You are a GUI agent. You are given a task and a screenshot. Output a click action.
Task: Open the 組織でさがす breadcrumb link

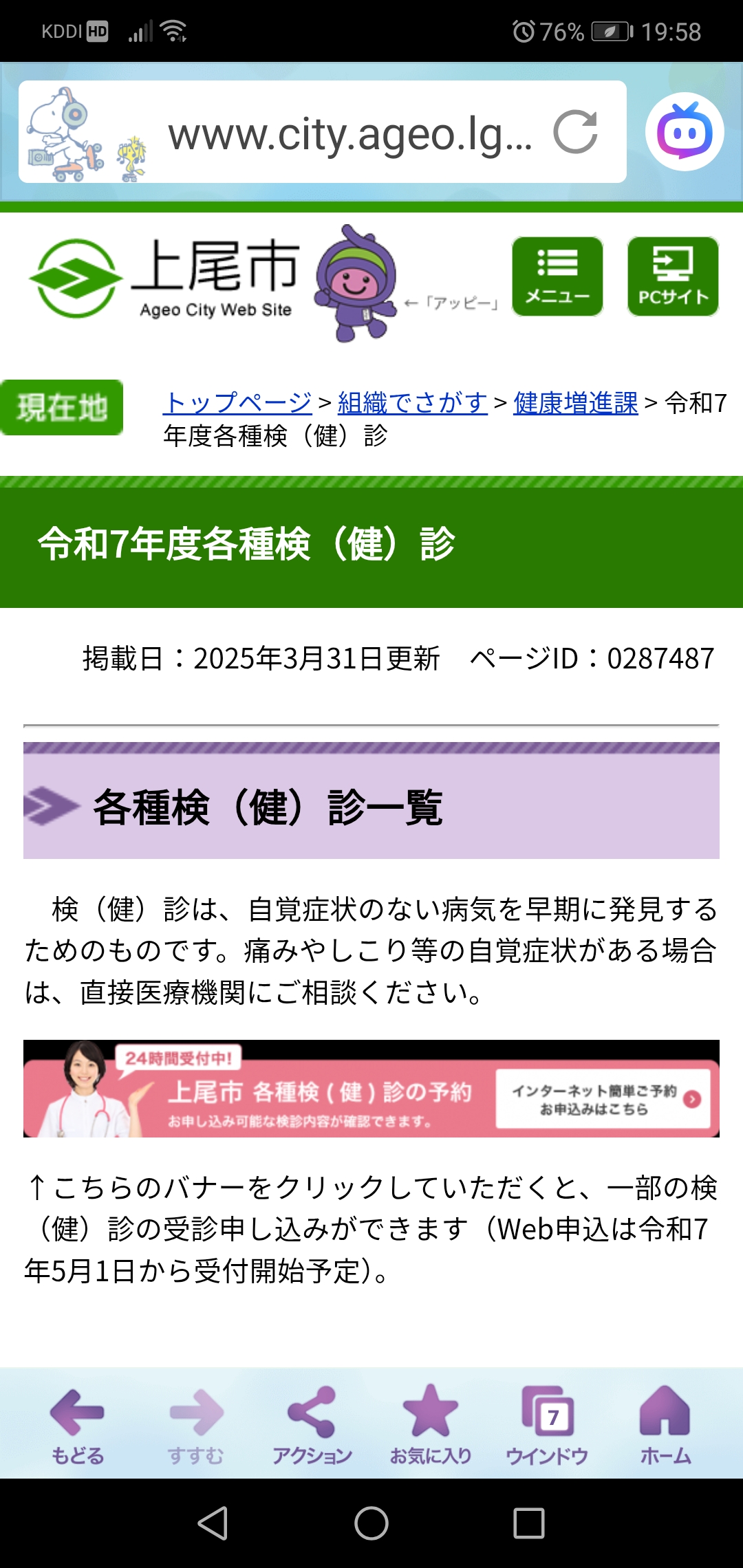(412, 403)
